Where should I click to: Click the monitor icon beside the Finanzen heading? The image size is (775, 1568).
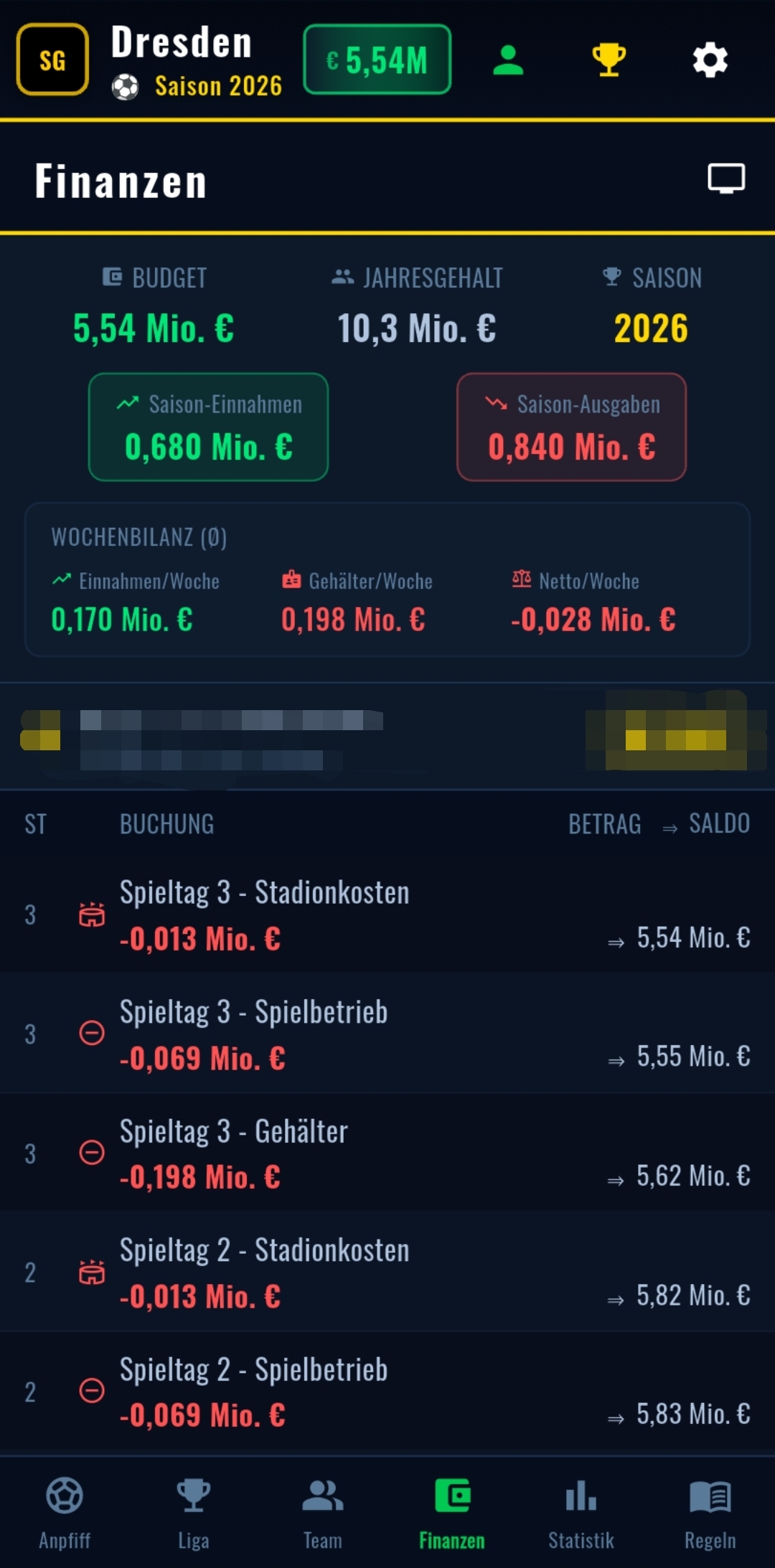tap(728, 177)
